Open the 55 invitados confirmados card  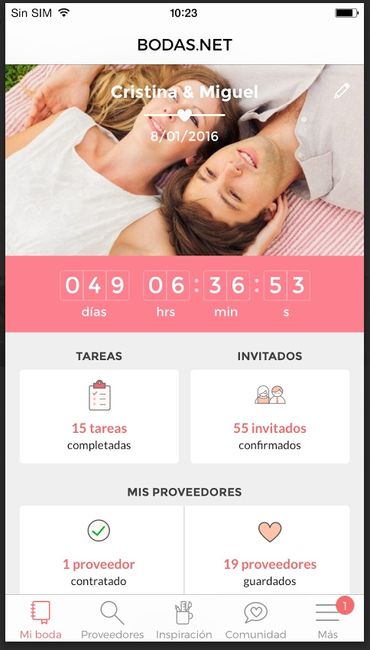pos(270,416)
